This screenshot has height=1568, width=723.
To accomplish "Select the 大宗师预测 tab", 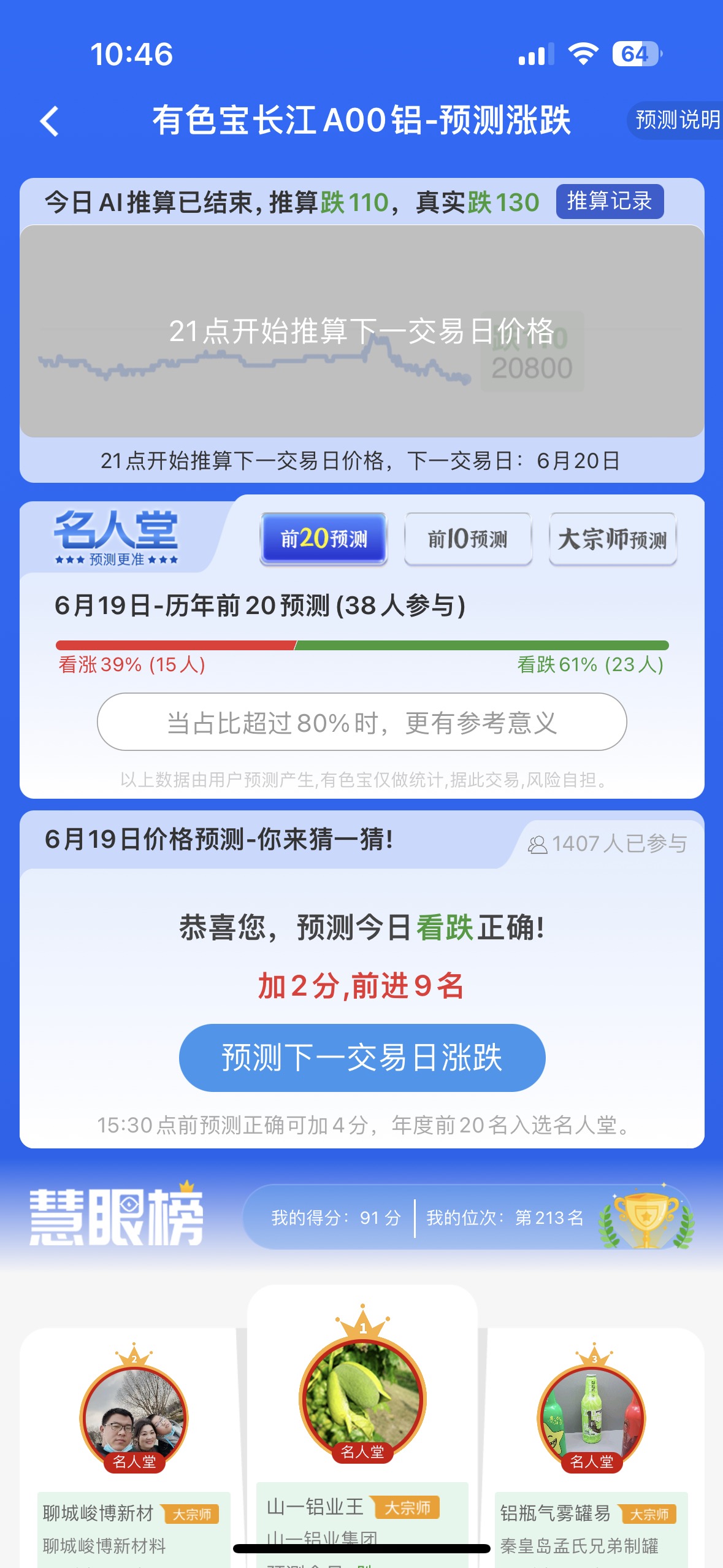I will coord(613,539).
